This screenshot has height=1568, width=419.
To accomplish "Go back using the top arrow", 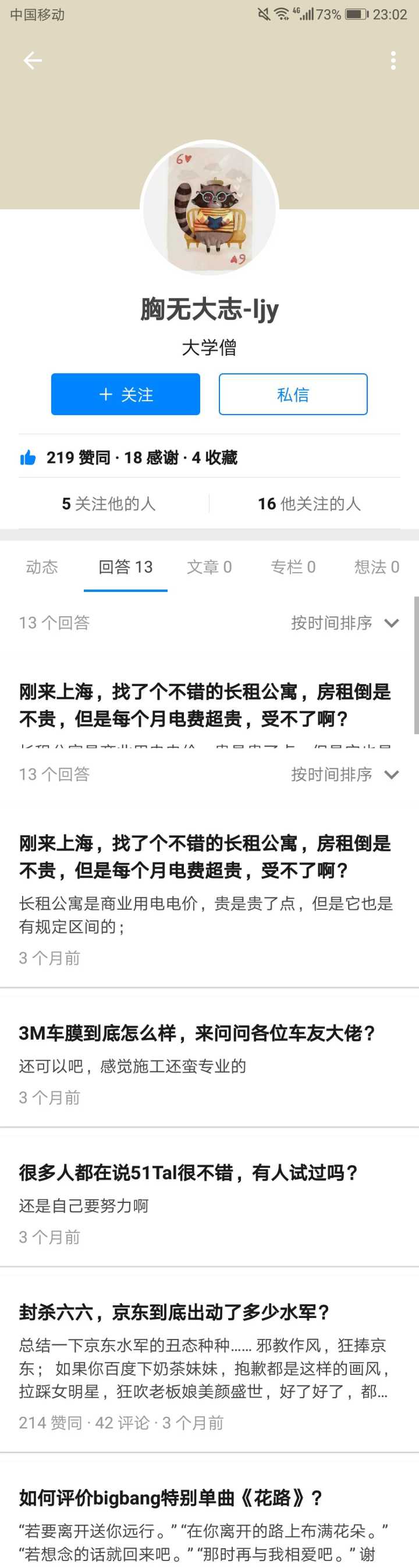I will (32, 60).
